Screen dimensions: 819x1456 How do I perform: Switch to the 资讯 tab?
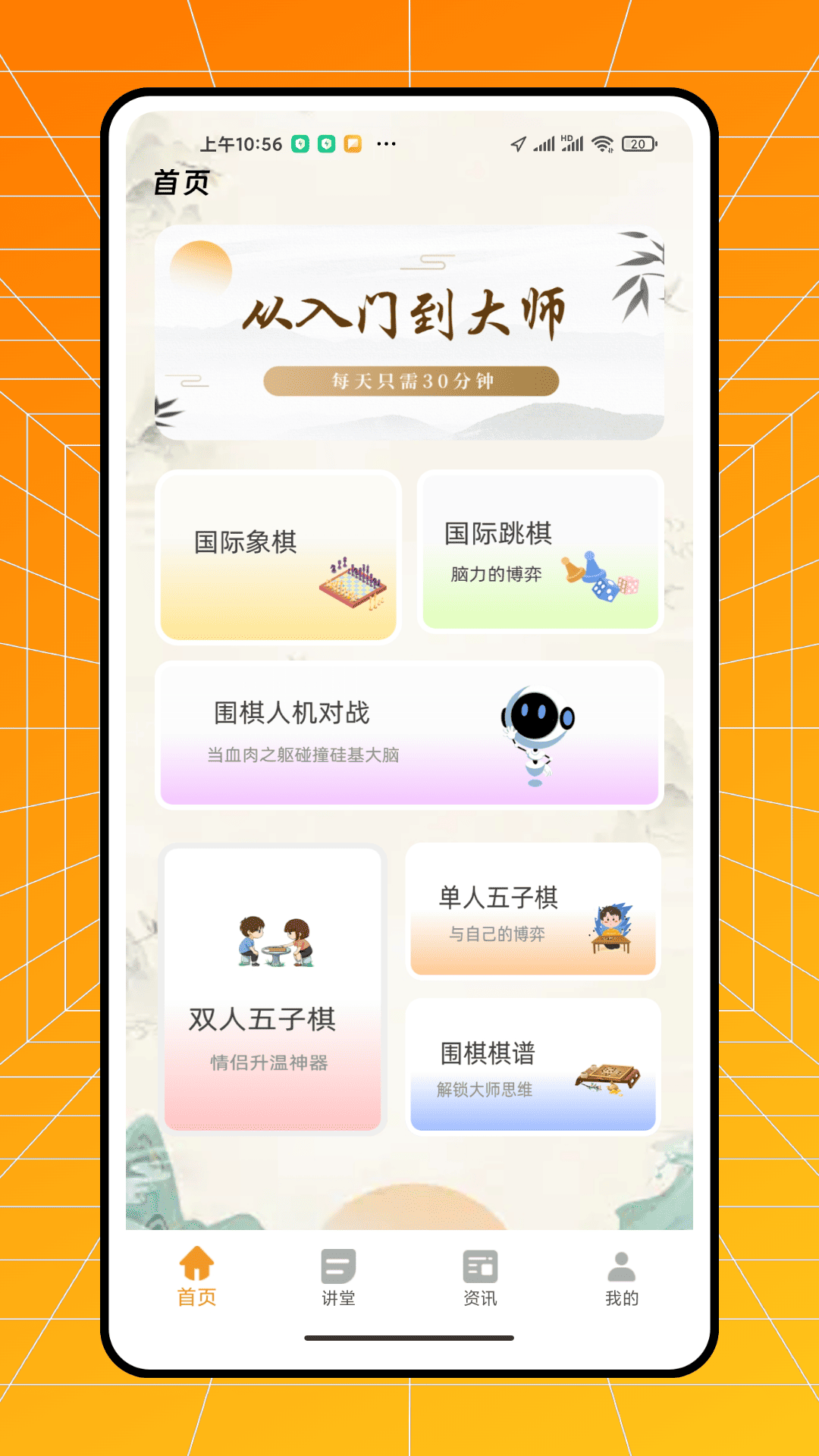[x=478, y=1276]
